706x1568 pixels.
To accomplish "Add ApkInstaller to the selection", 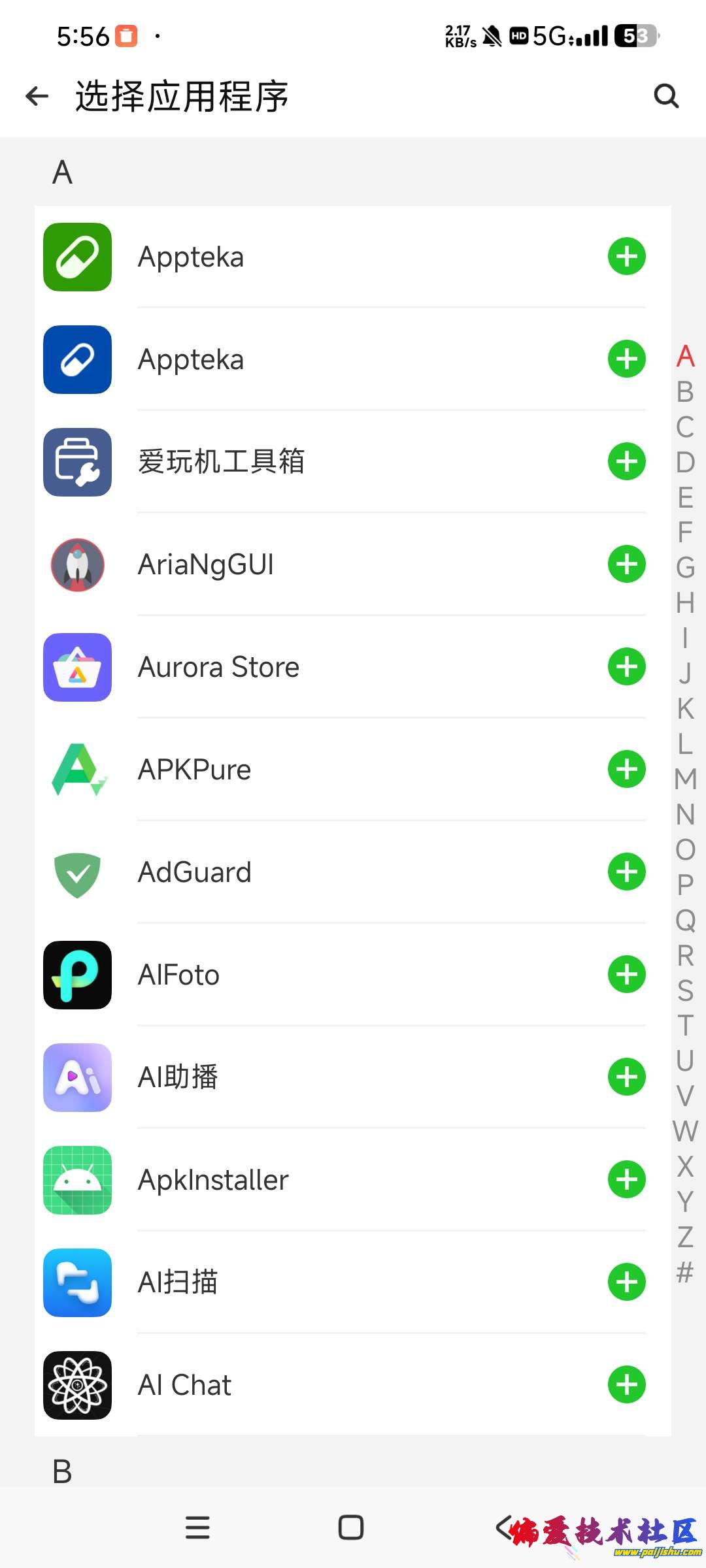I will point(626,1179).
